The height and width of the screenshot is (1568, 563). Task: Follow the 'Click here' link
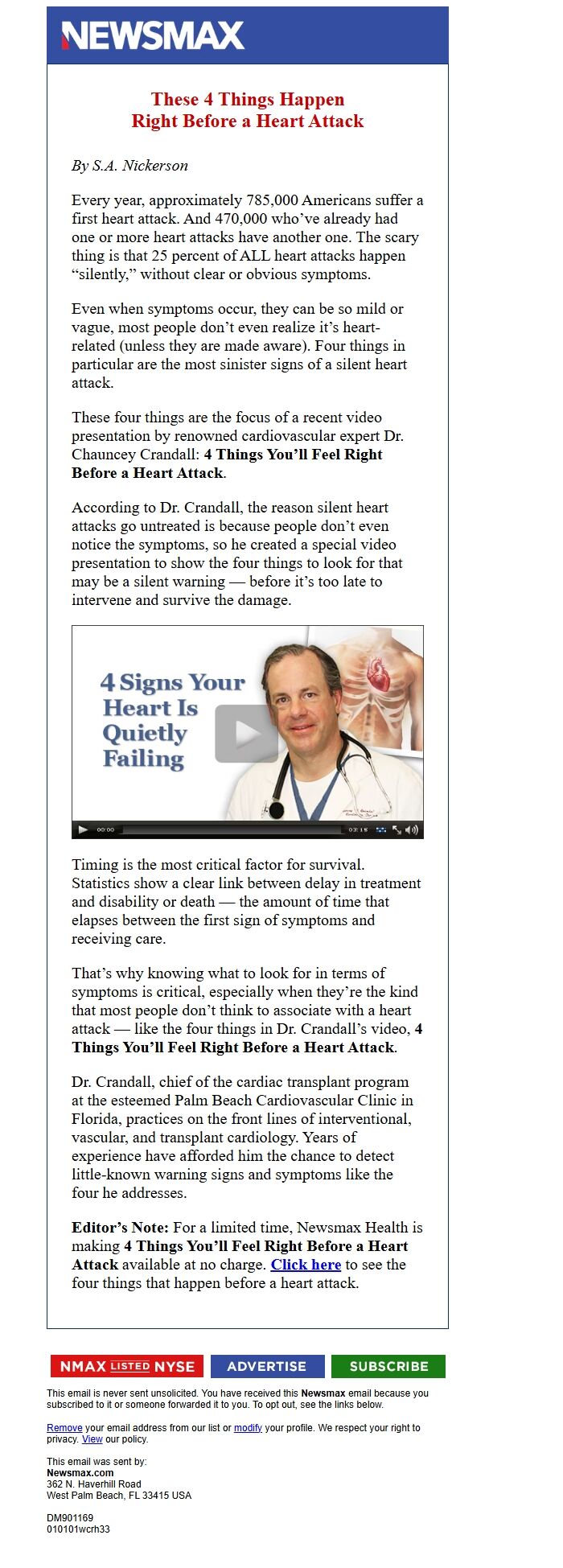click(306, 1264)
